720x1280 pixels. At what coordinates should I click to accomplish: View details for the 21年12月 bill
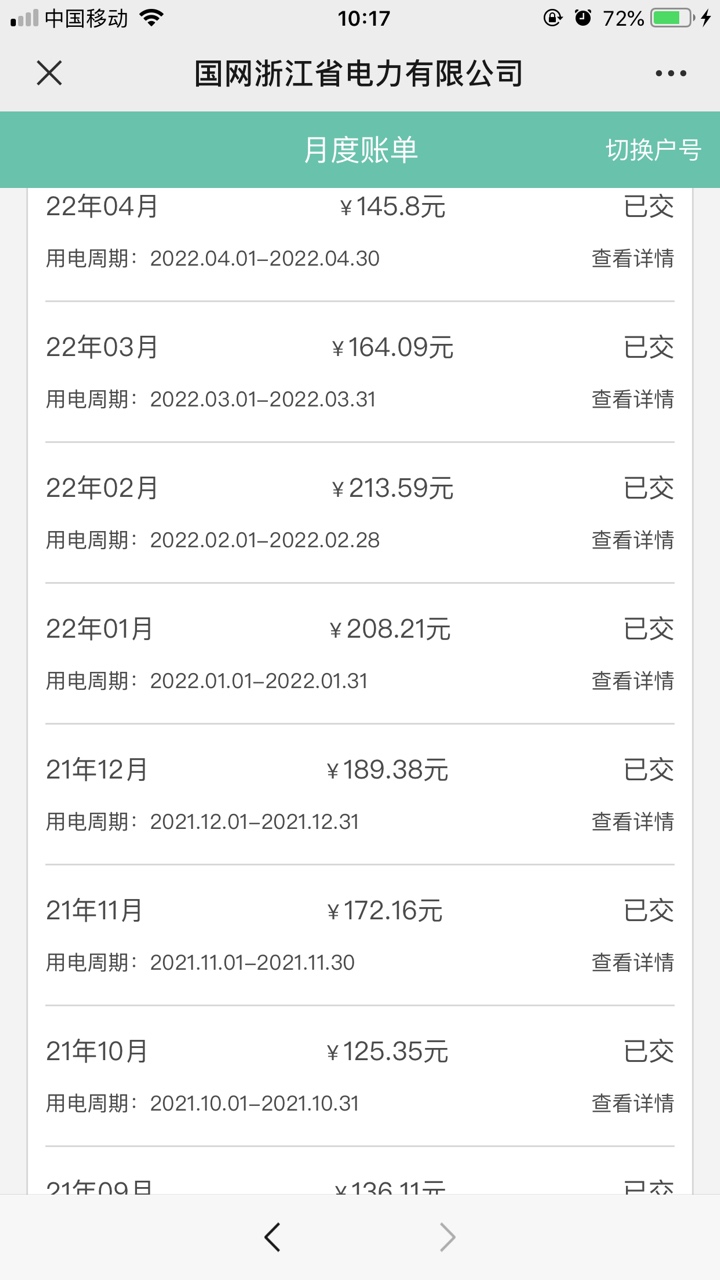point(632,822)
